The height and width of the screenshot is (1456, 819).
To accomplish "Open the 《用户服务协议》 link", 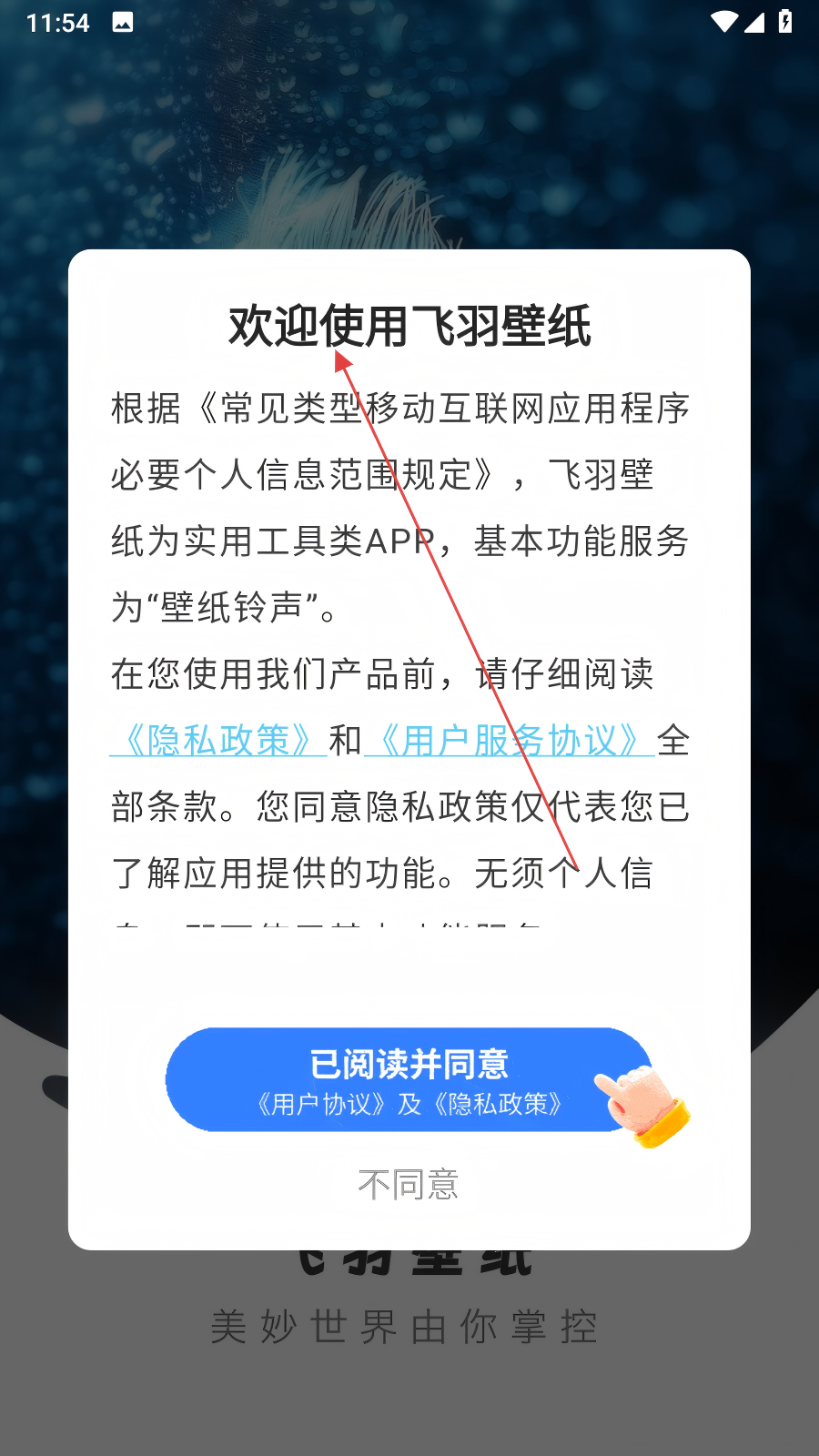I will (x=510, y=741).
